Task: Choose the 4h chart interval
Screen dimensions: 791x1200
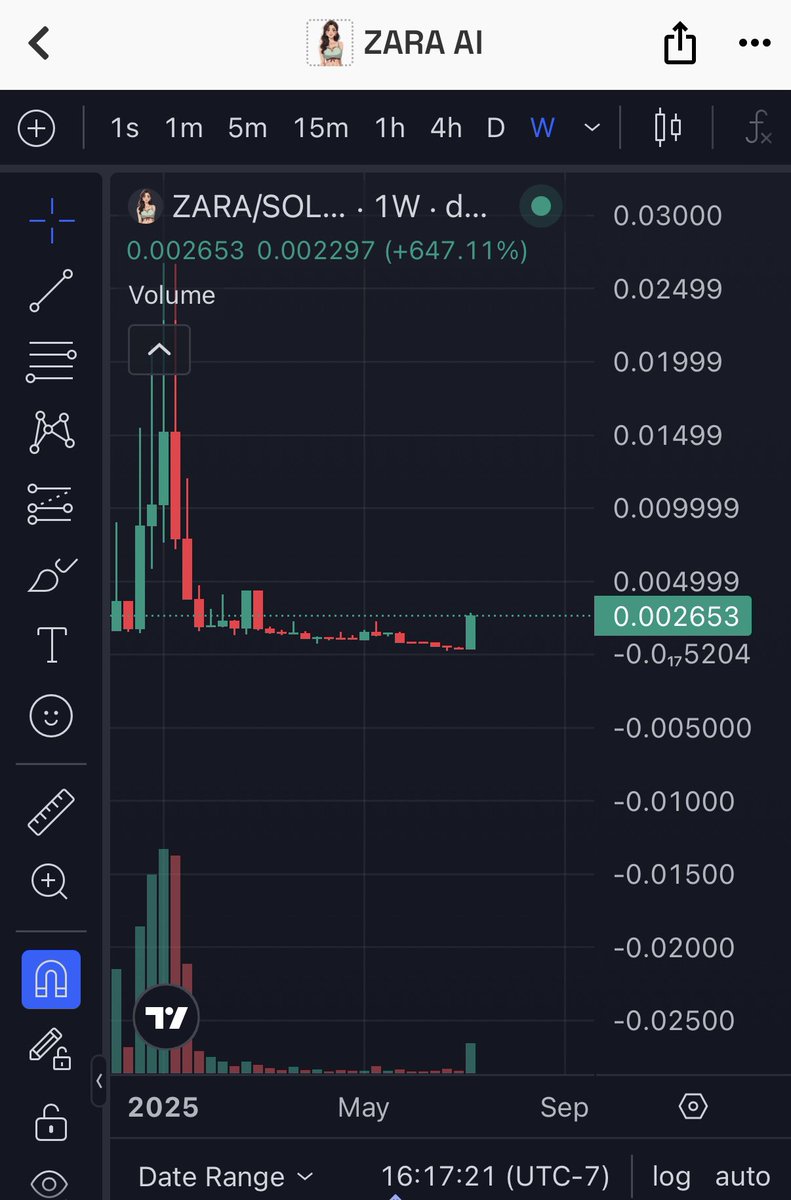Action: pyautogui.click(x=446, y=128)
